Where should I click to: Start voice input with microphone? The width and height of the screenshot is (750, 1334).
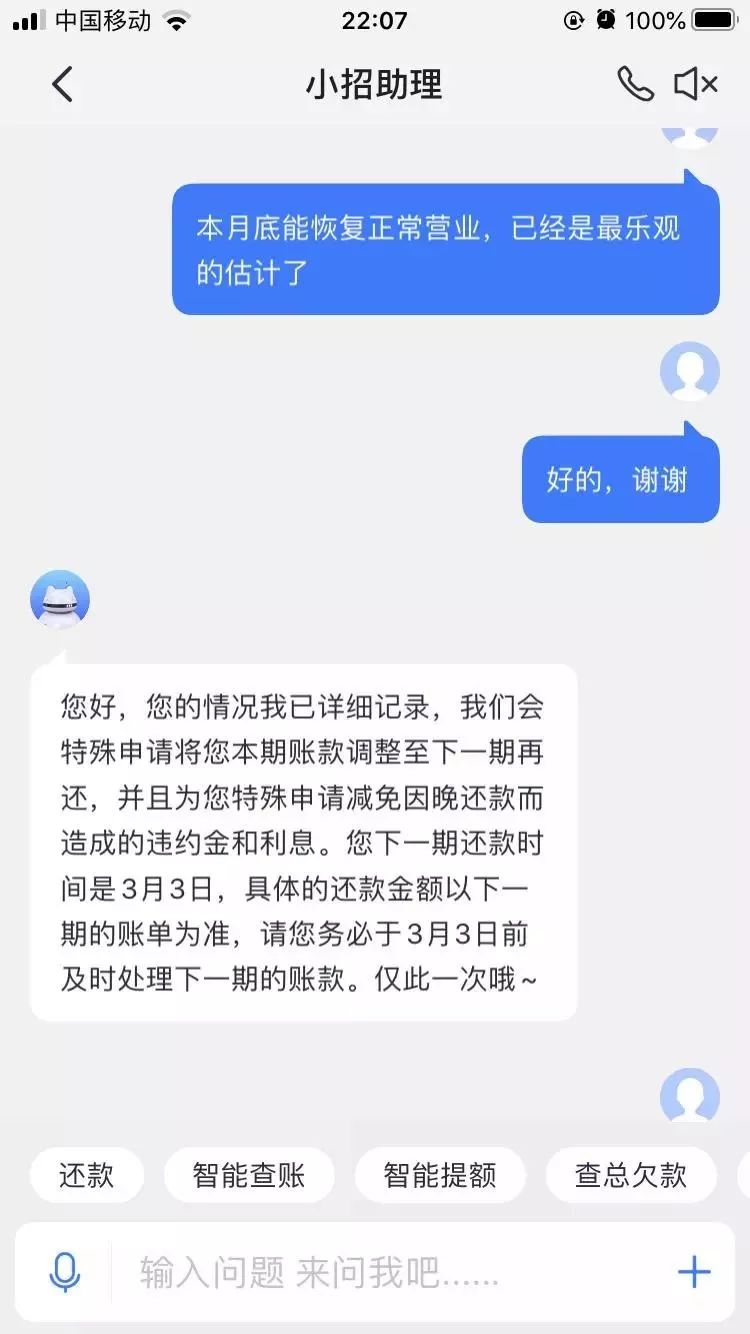pos(65,1272)
